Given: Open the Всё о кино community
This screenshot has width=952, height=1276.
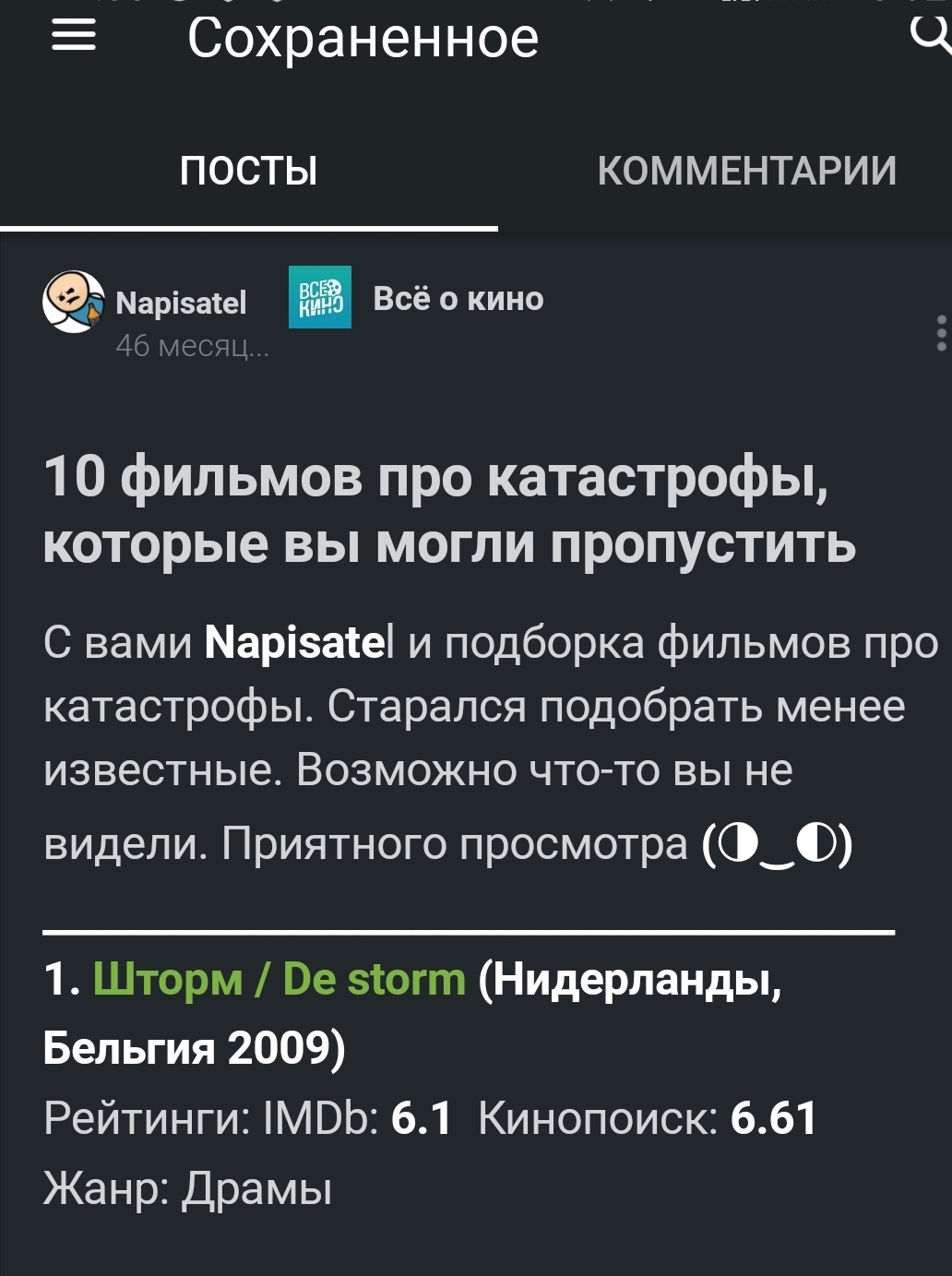Looking at the screenshot, I should (458, 299).
